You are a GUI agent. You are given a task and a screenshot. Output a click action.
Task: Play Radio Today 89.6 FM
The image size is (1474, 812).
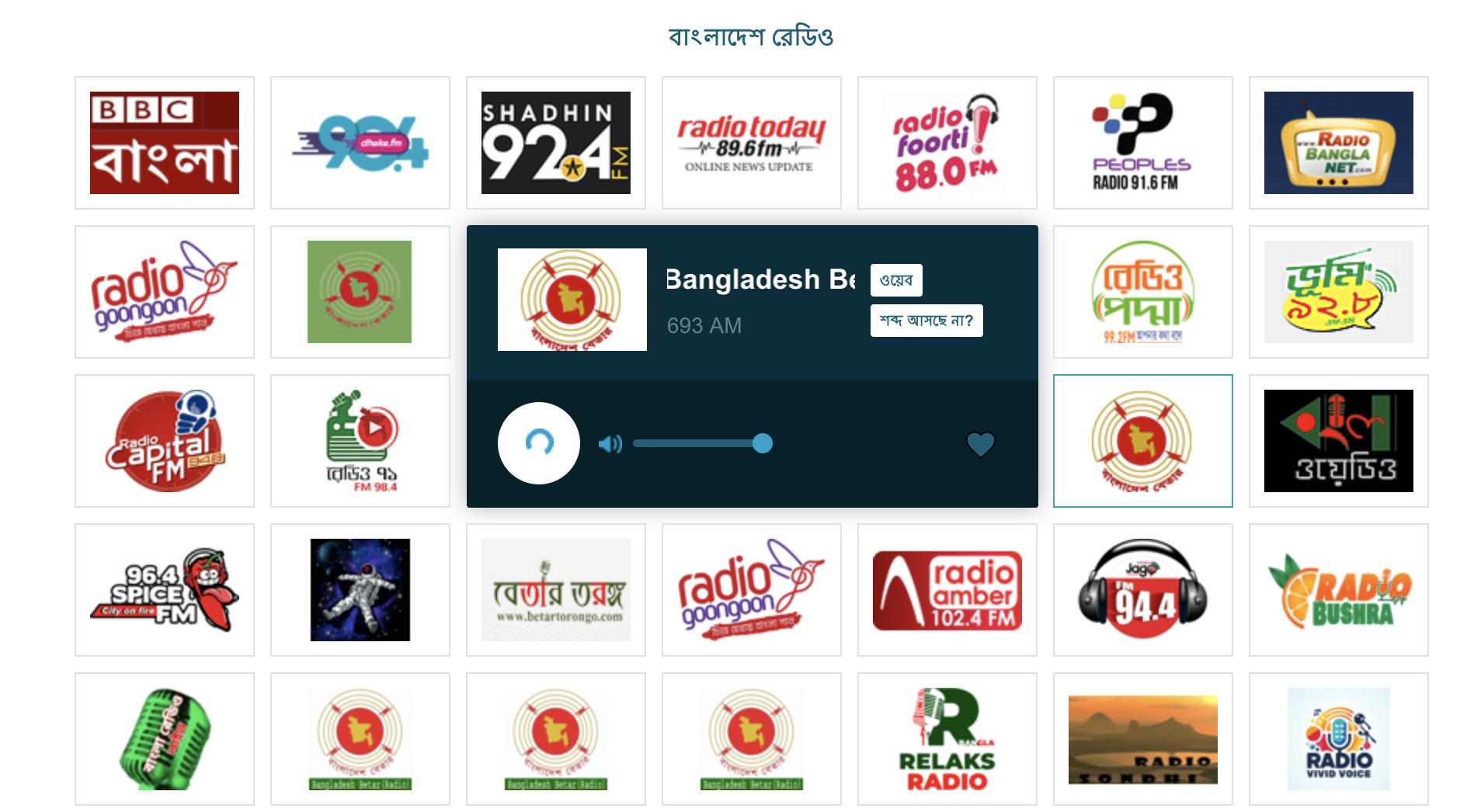pyautogui.click(x=752, y=143)
